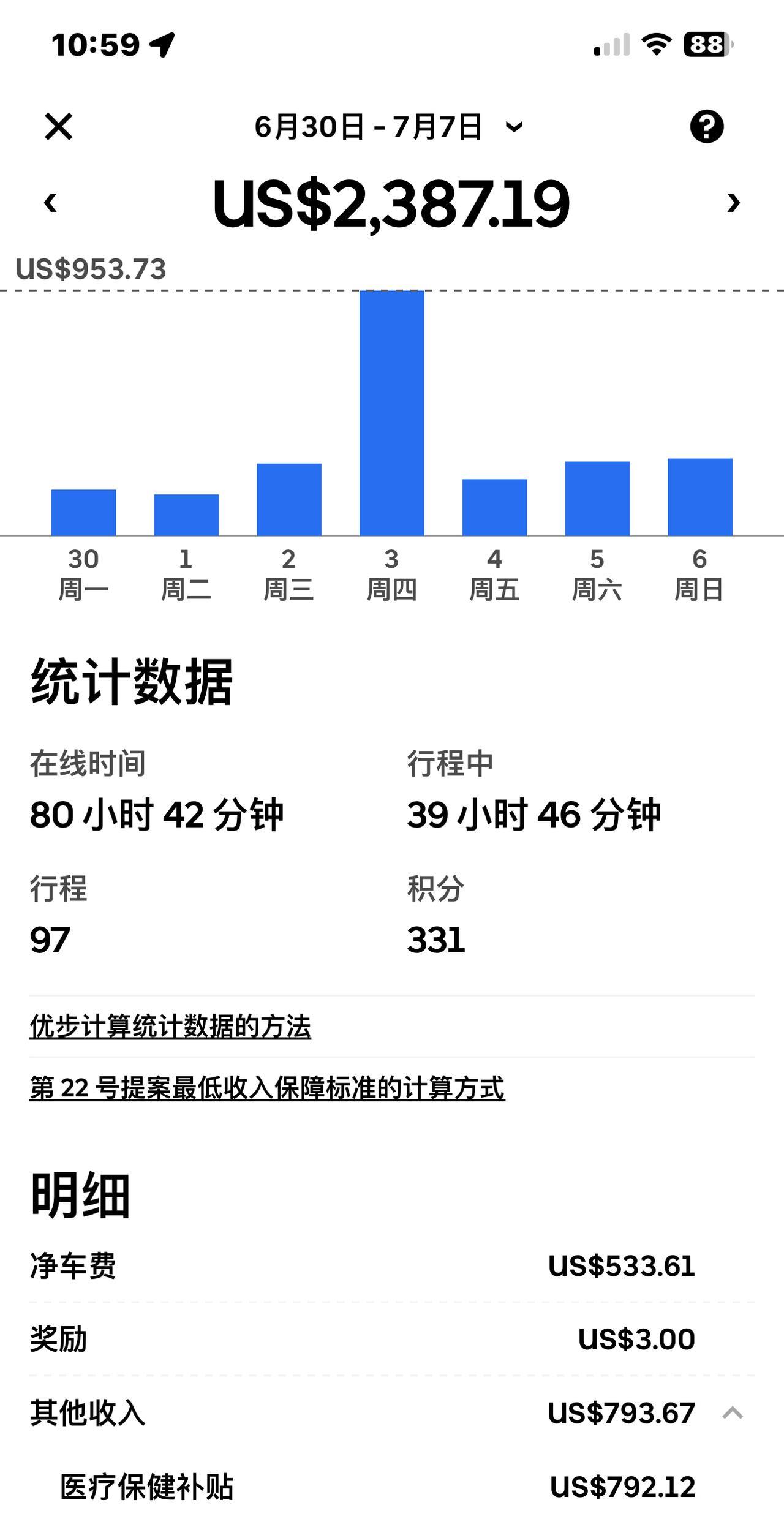This screenshot has width=784, height=1527.
Task: Select the Monday 周一 bar in the chart
Action: pyautogui.click(x=83, y=512)
